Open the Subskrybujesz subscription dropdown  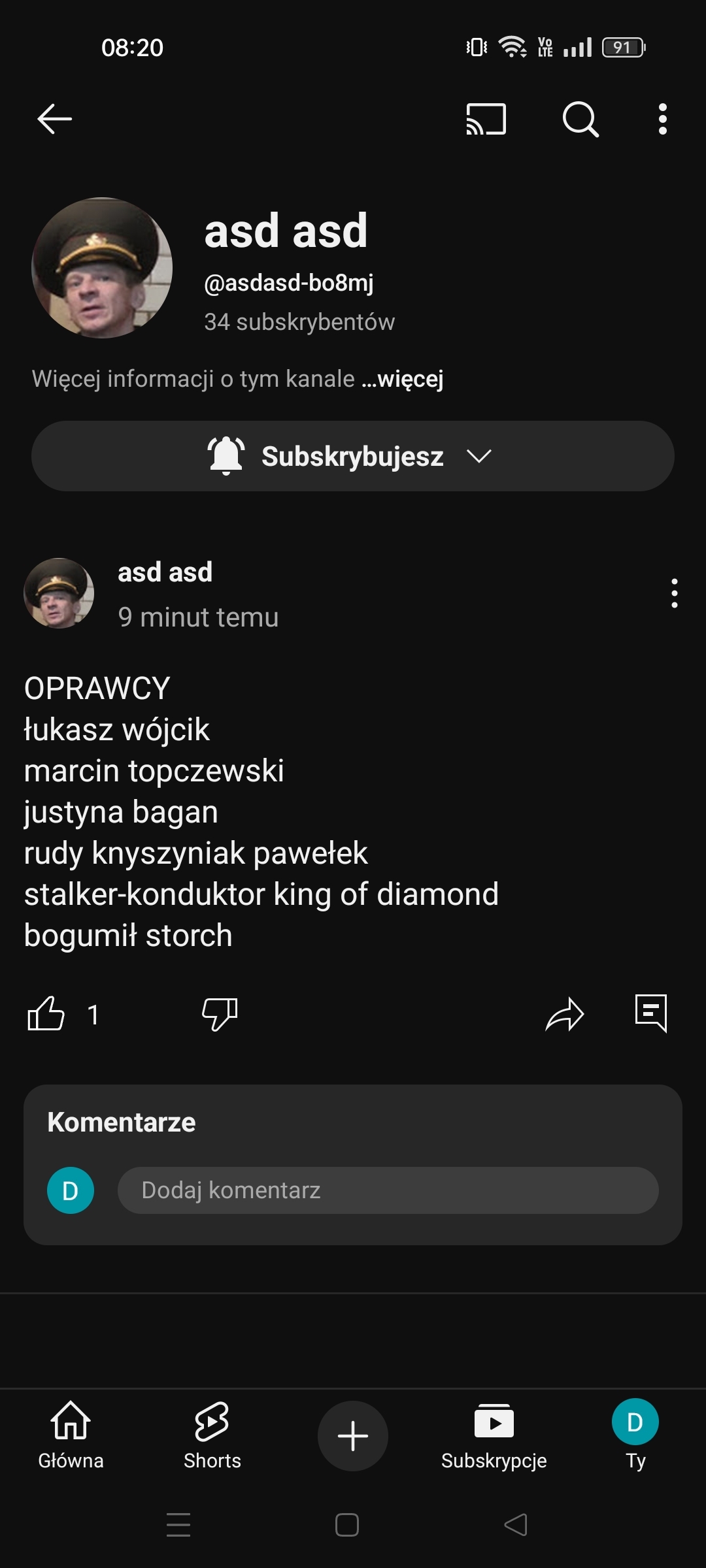click(353, 456)
